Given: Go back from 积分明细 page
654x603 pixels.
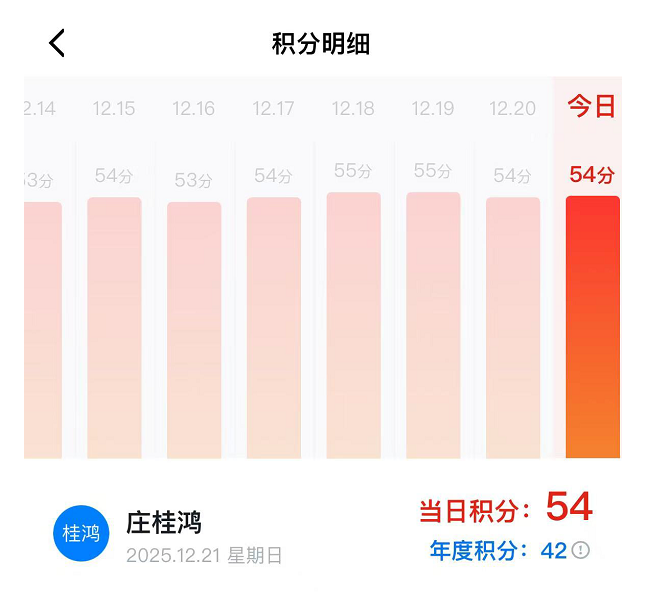Looking at the screenshot, I should pyautogui.click(x=57, y=43).
